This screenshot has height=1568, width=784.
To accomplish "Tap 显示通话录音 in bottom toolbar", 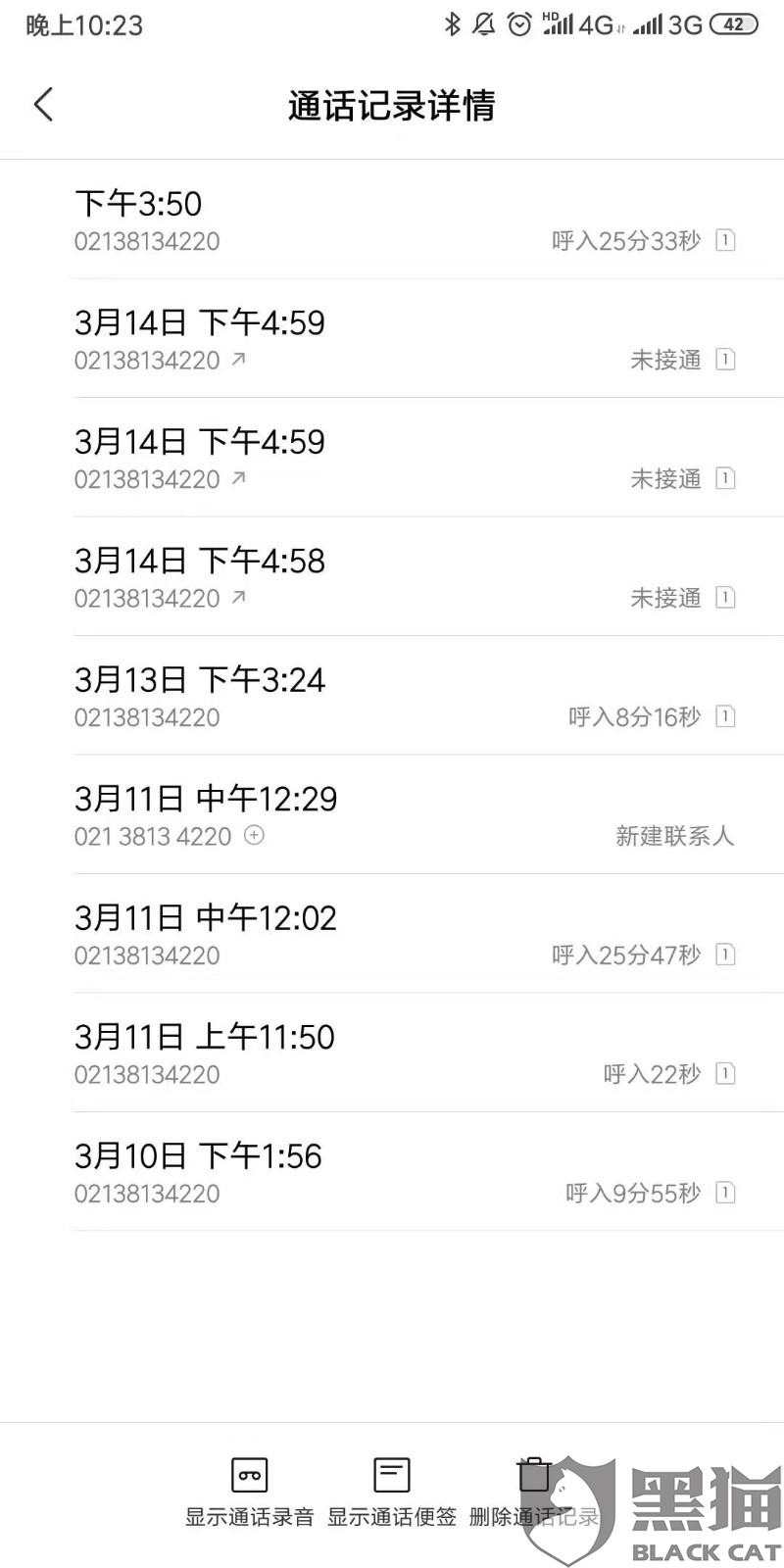I will [249, 1492].
